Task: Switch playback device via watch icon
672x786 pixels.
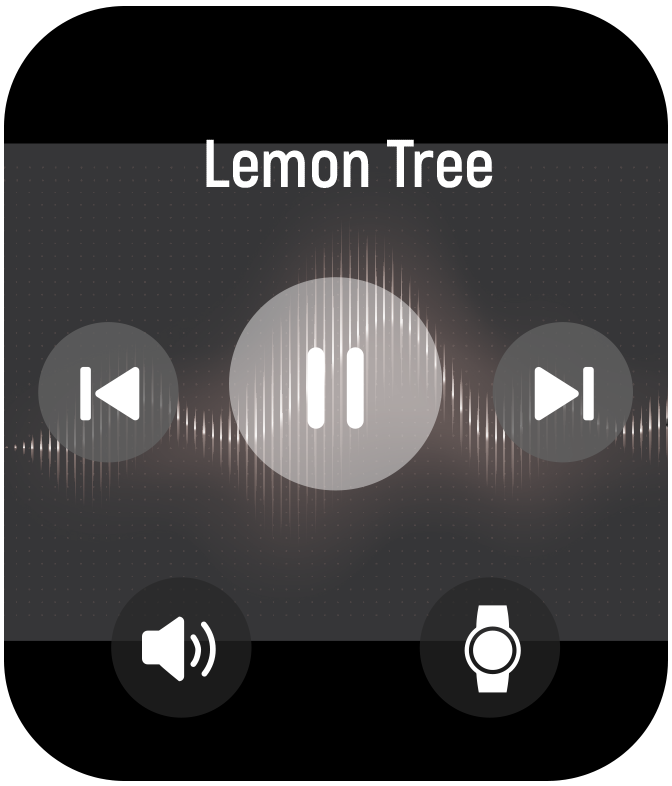Action: tap(490, 648)
